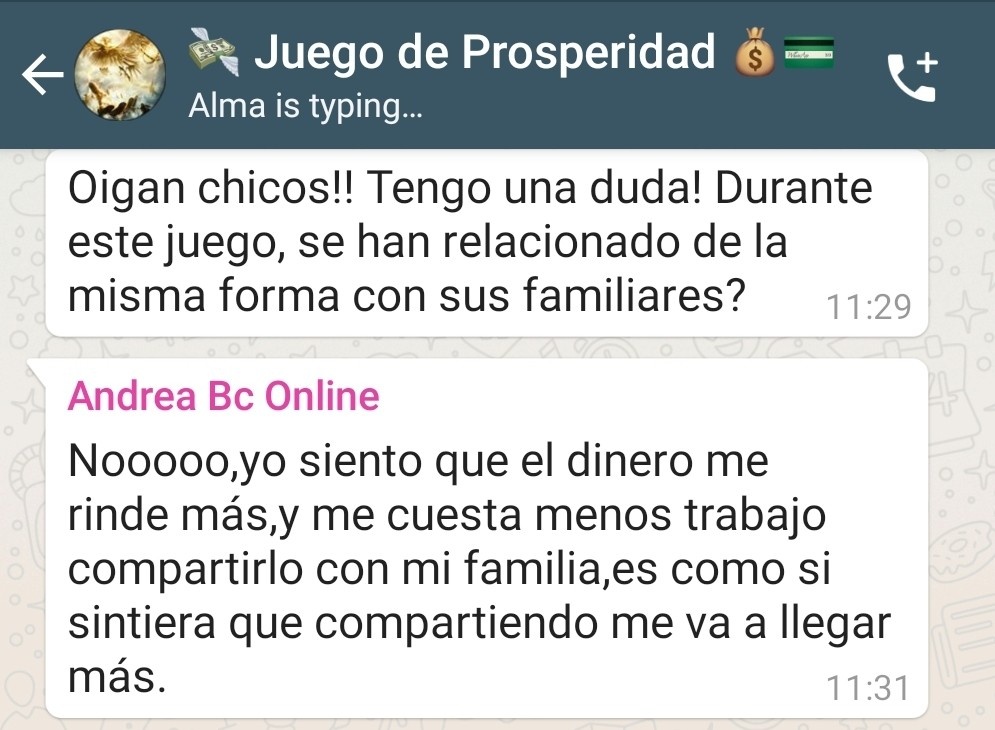995x730 pixels.
Task: Tap sender name Andrea Bc Online
Action: (223, 396)
